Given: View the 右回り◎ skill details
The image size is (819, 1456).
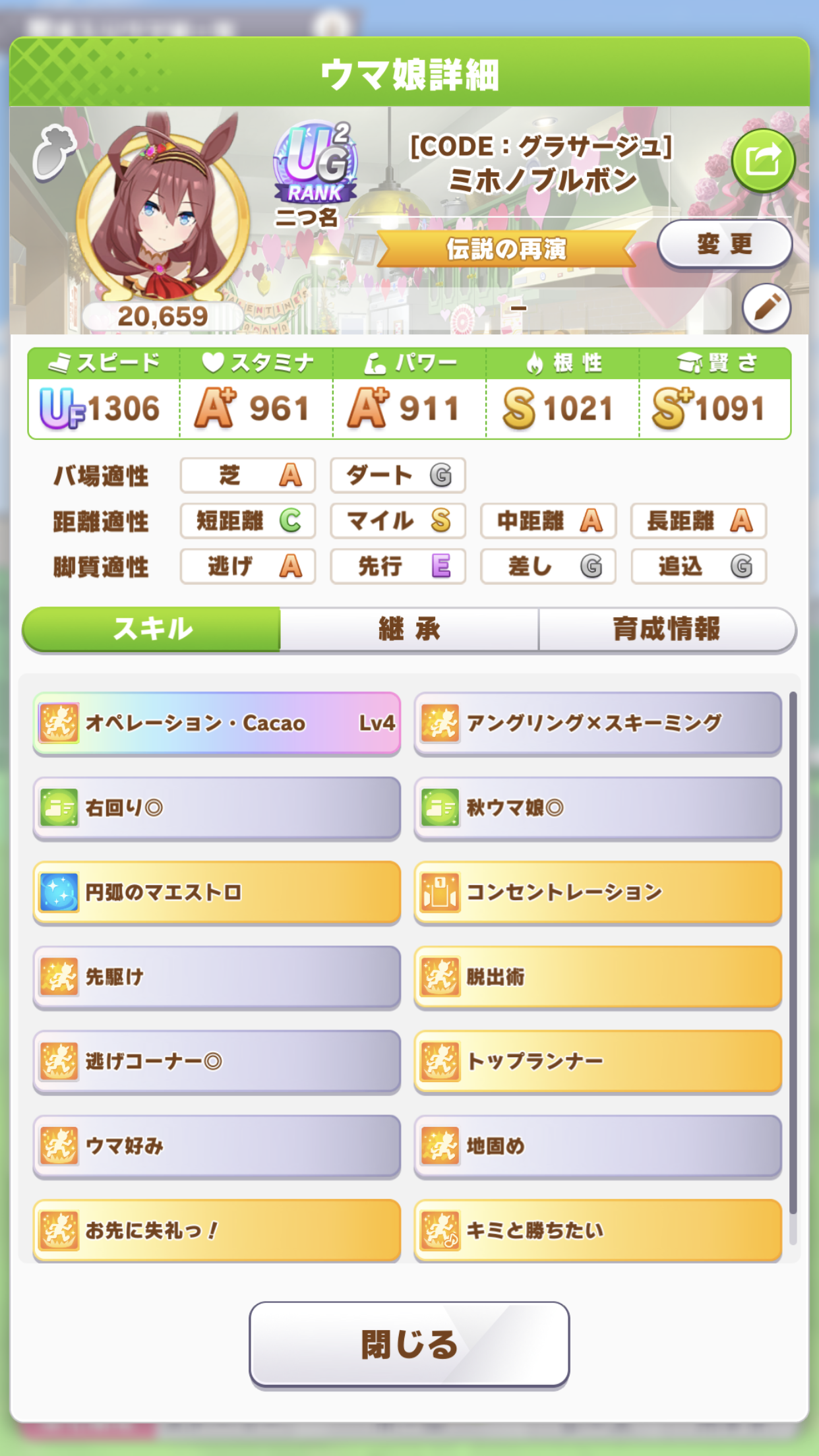Looking at the screenshot, I should point(217,807).
